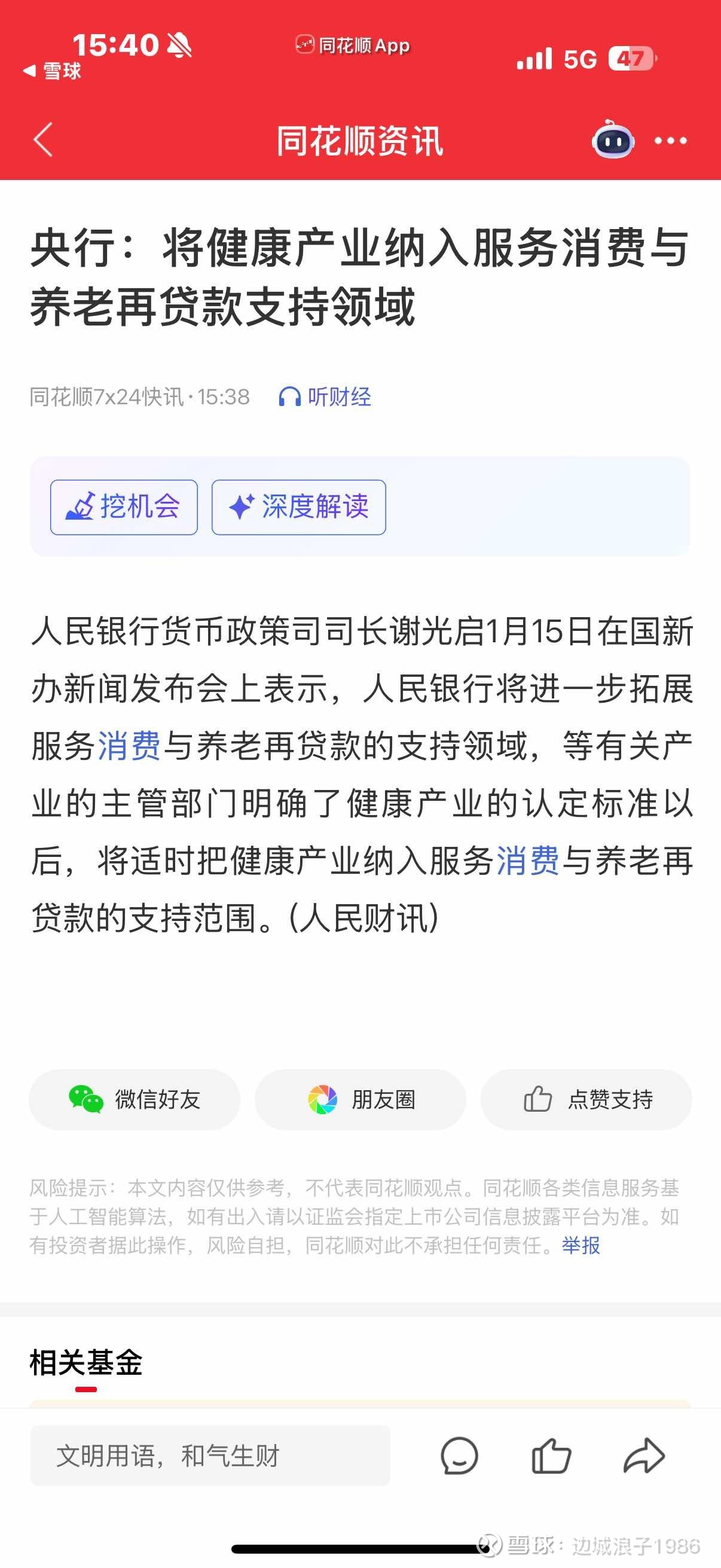The image size is (721, 1568).
Task: Tap the 挖机会 button
Action: click(124, 508)
